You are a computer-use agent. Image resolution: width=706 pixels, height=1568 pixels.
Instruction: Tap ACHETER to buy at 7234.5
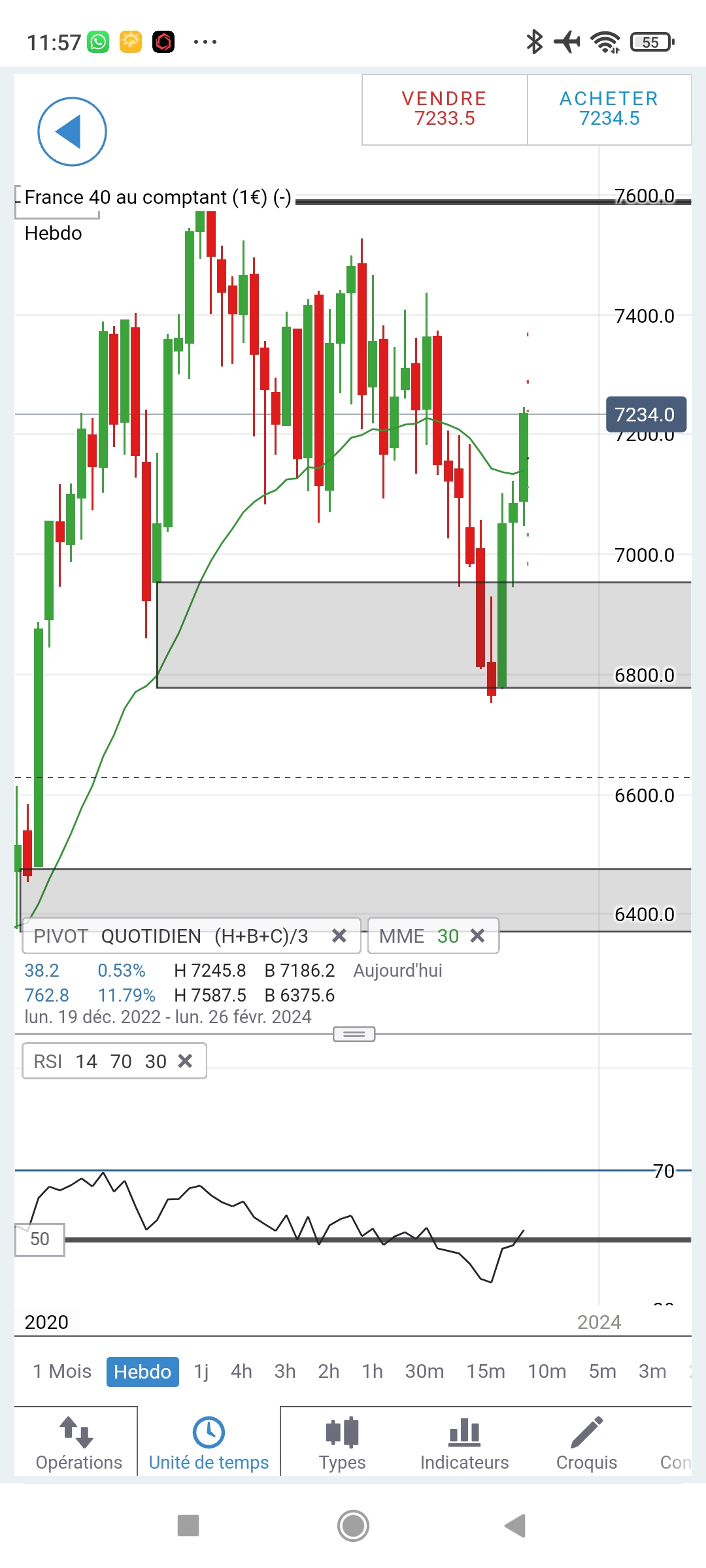[x=609, y=109]
